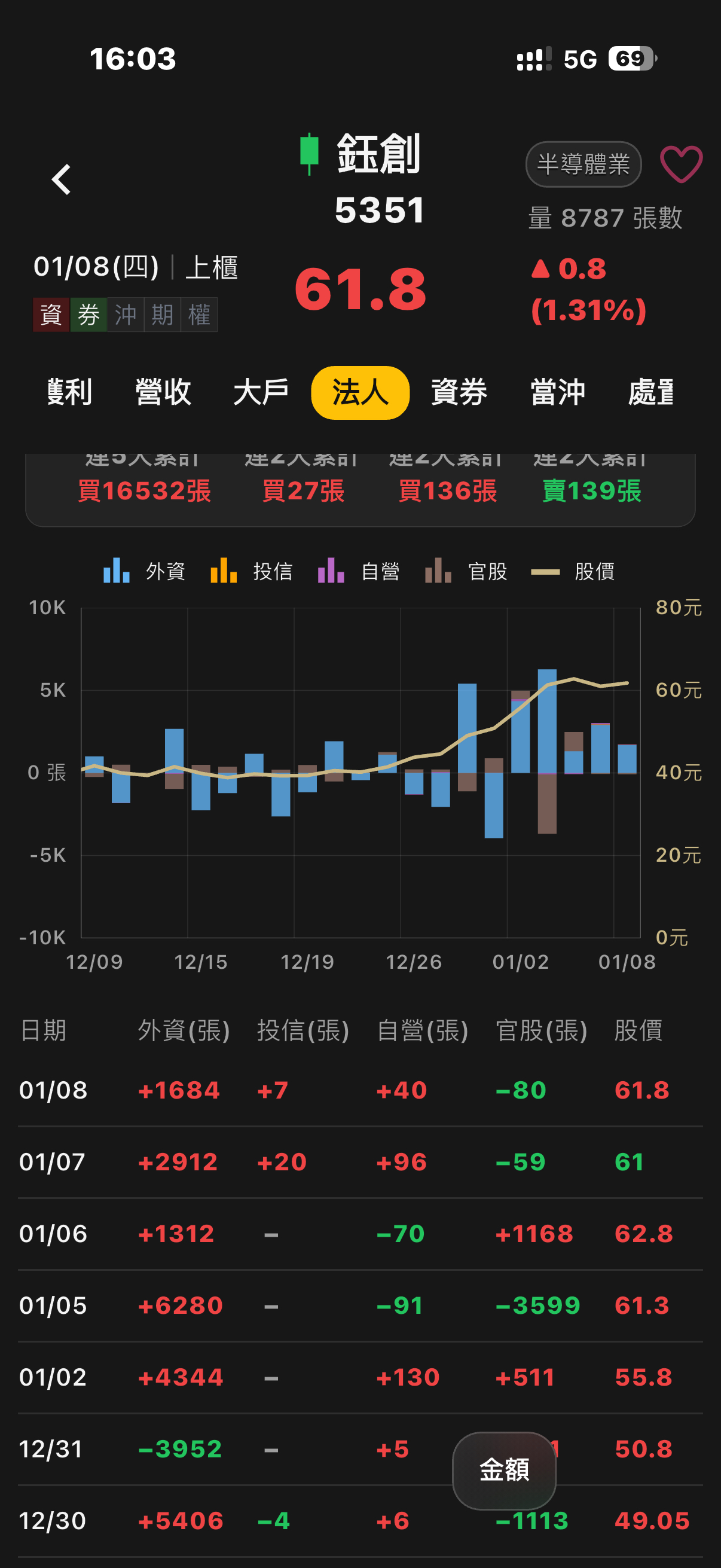721x1568 pixels.
Task: Switch to the 營收 tab
Action: pyautogui.click(x=163, y=392)
